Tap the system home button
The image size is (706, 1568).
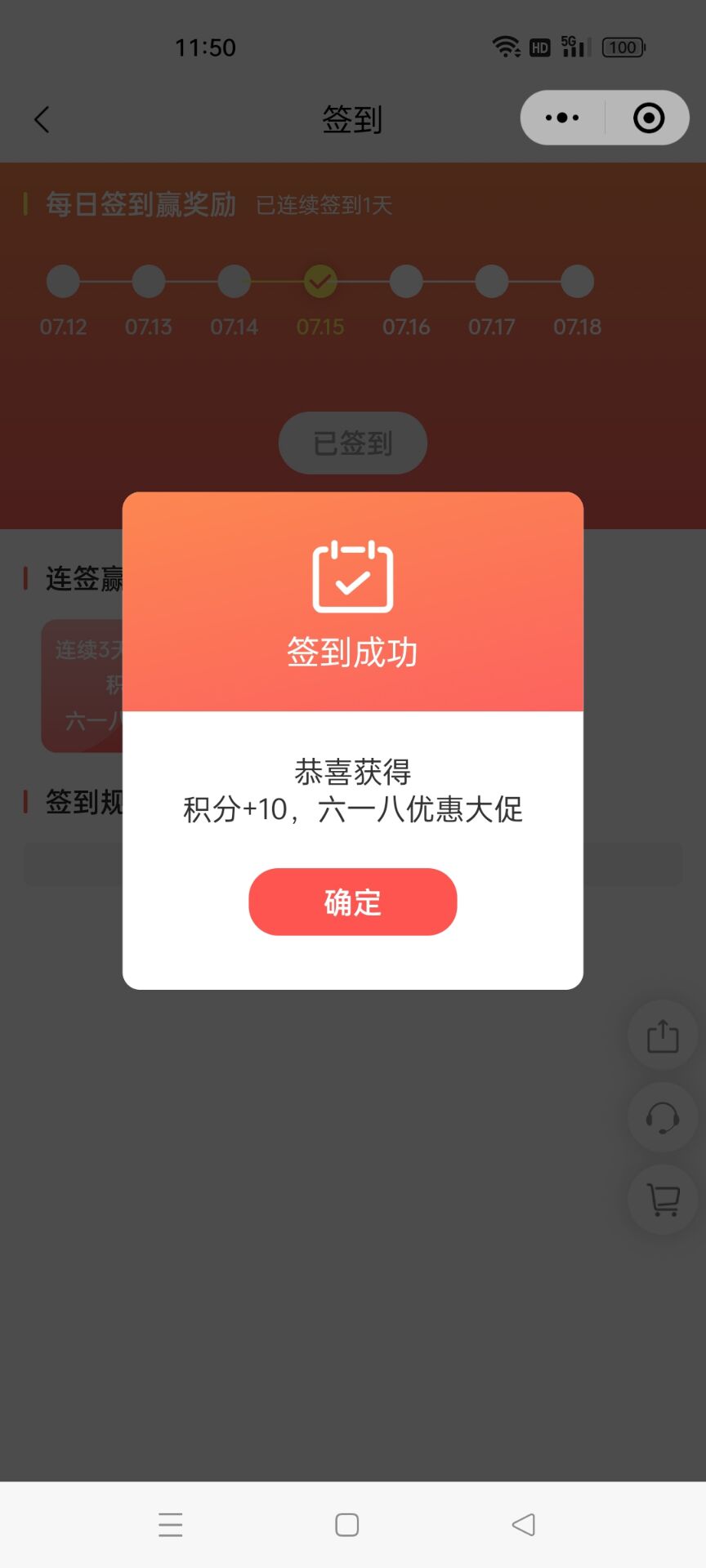click(x=347, y=1525)
